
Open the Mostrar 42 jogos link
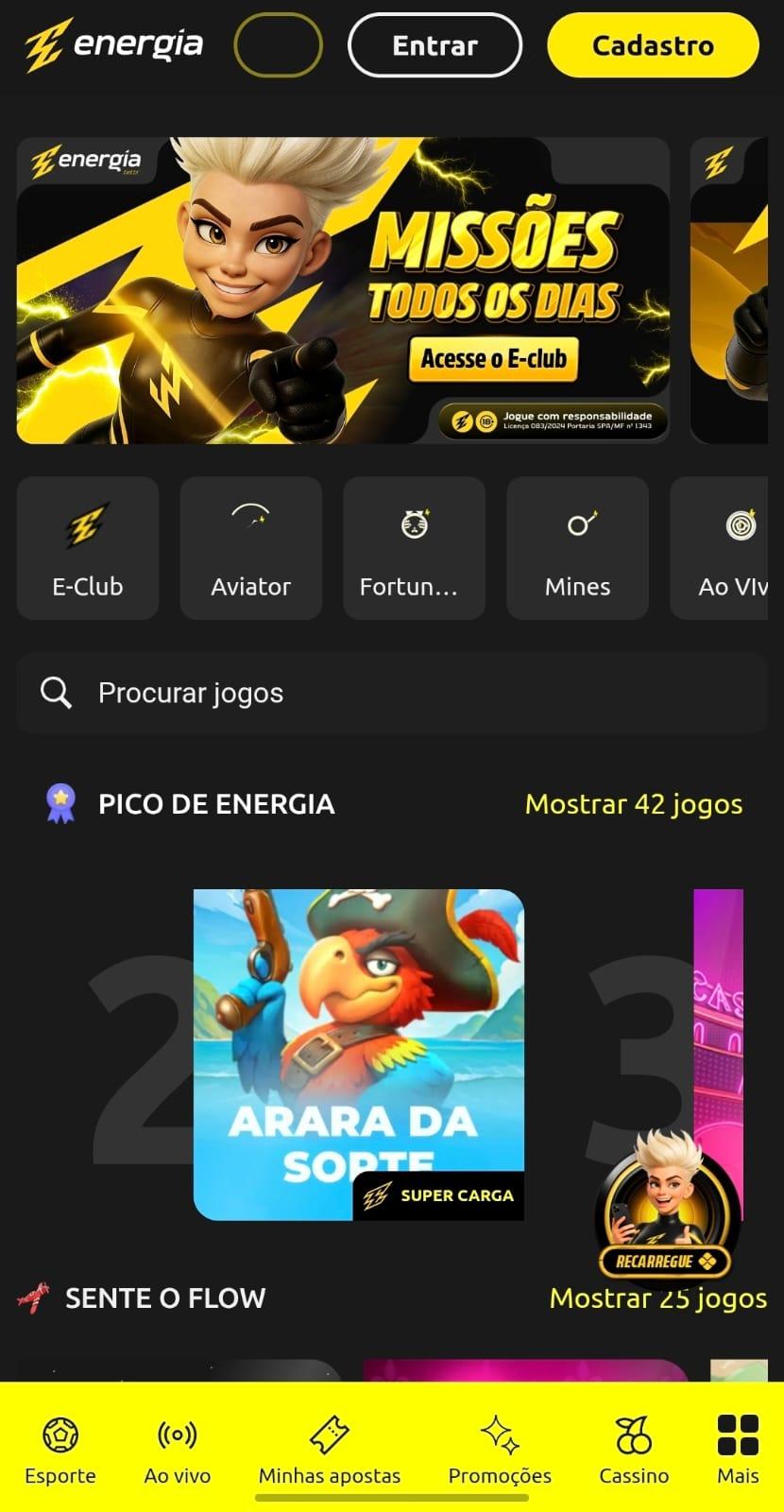click(634, 804)
